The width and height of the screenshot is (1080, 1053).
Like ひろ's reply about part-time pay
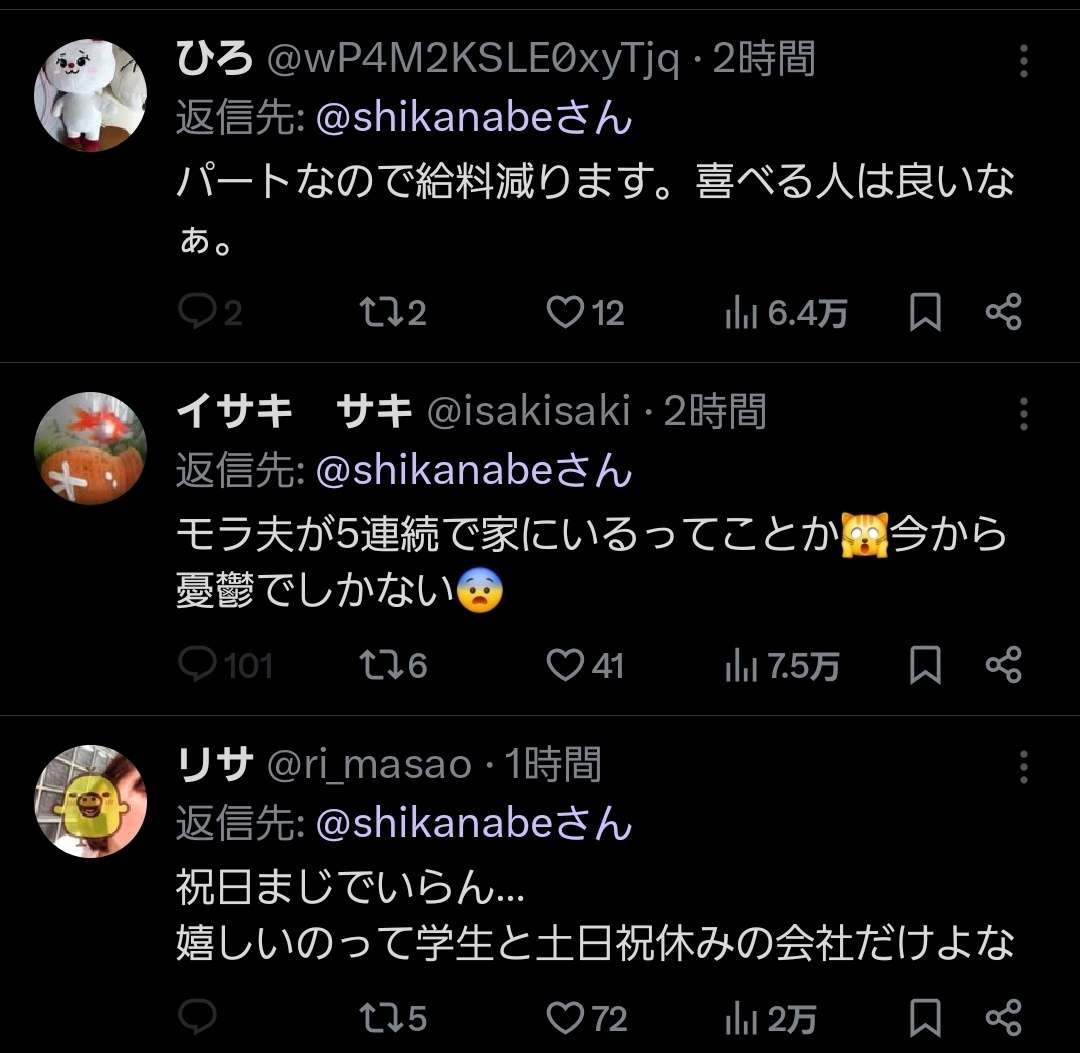(x=566, y=314)
